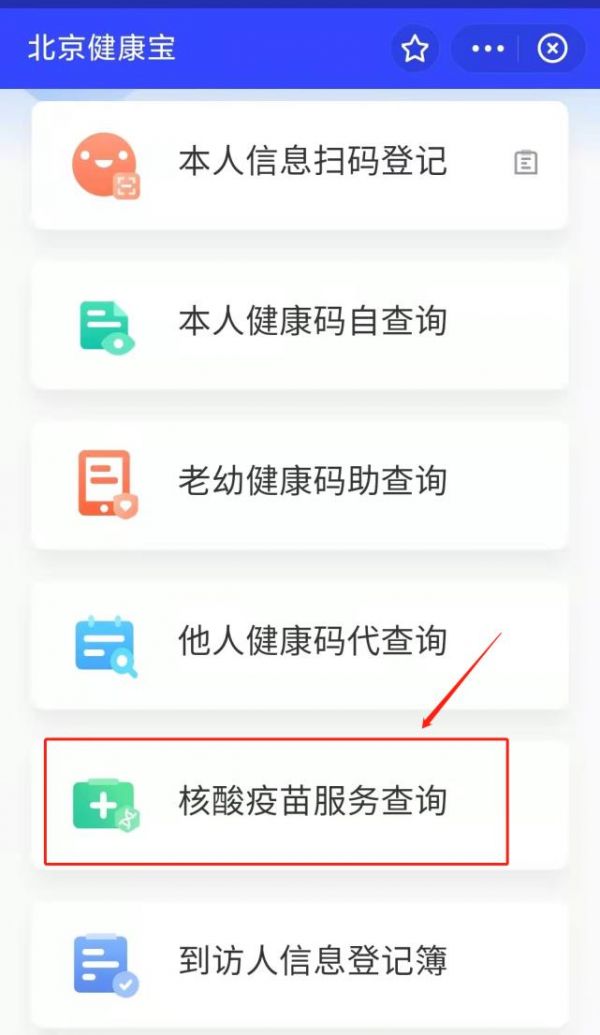The width and height of the screenshot is (600, 1035).
Task: Add mini program to favorites with star
Action: [415, 48]
